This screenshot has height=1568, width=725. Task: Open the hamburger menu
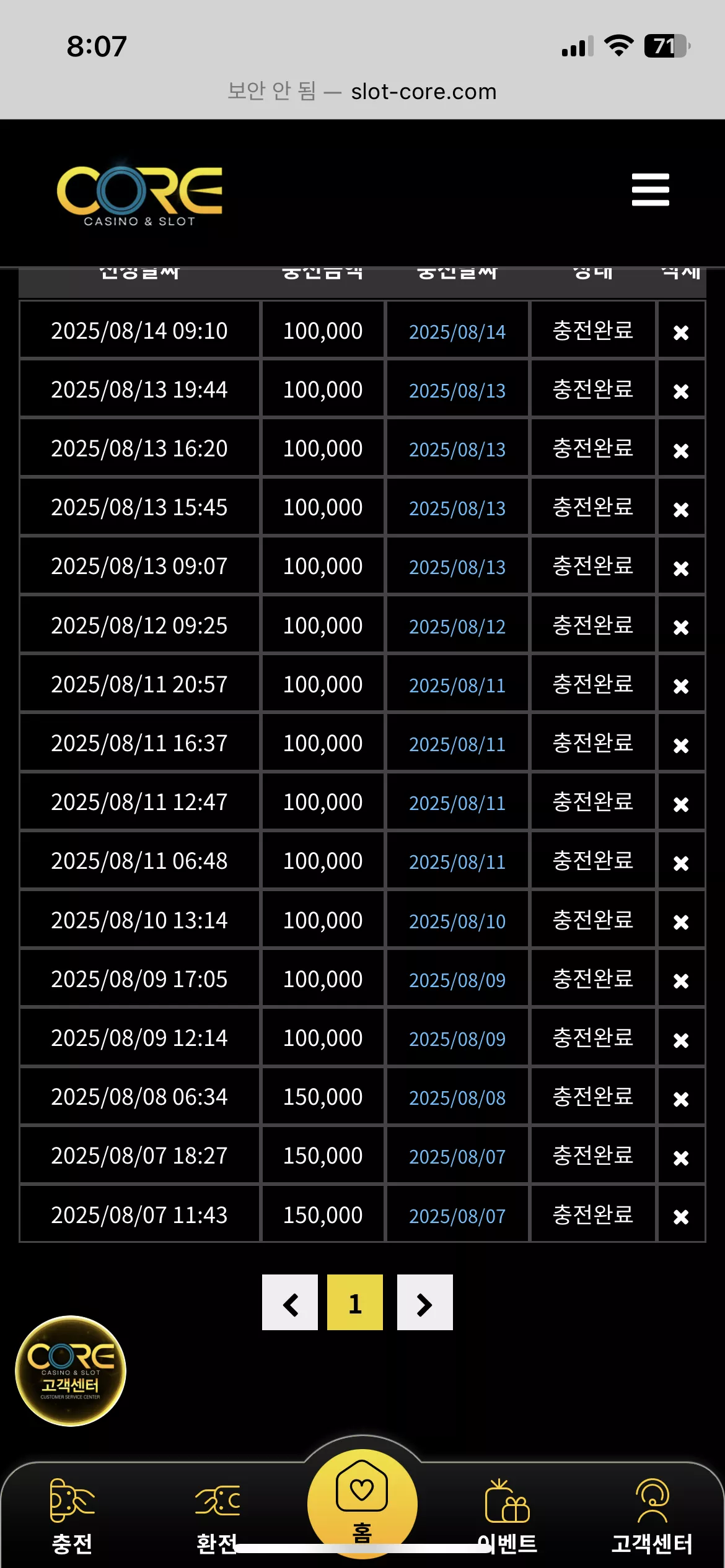[650, 189]
